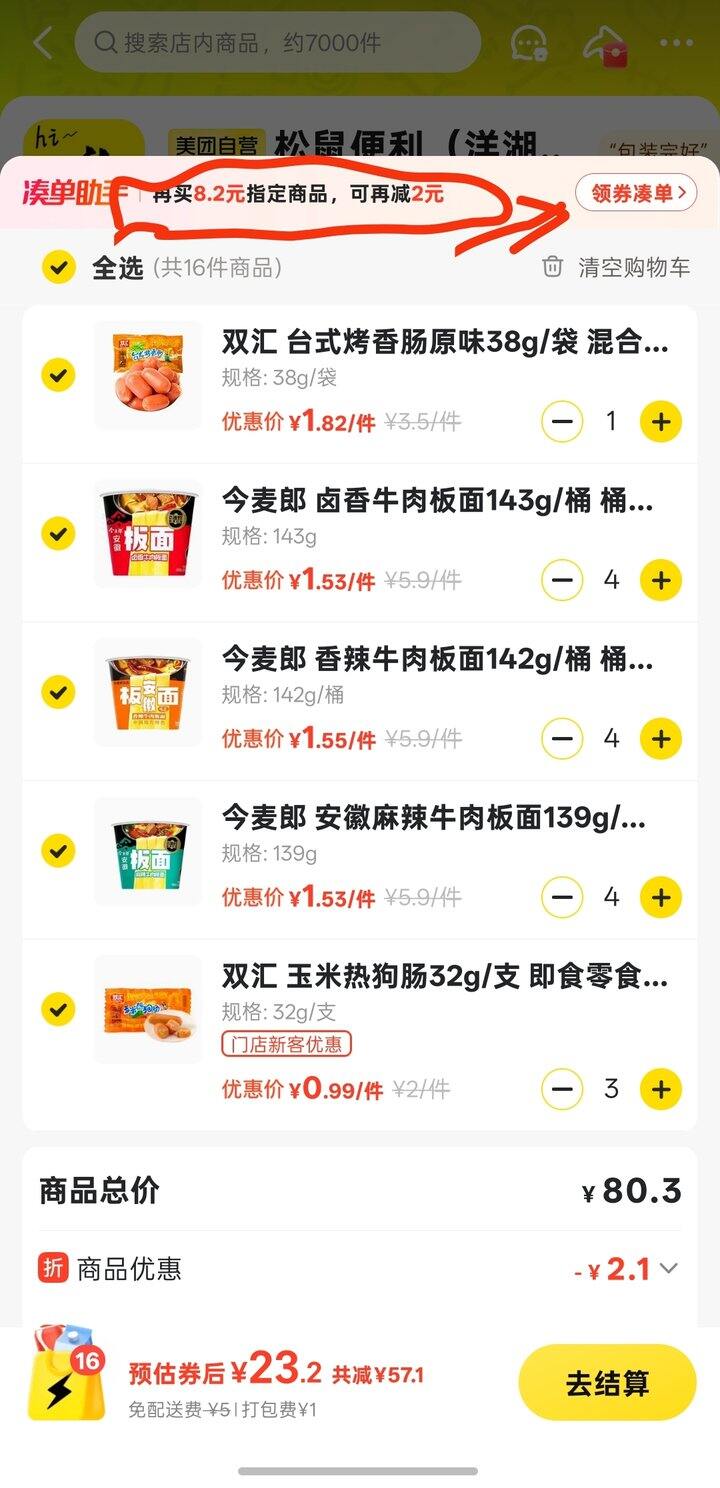The height and width of the screenshot is (1488, 720).
Task: Go back using the top-left arrow
Action: [42, 43]
